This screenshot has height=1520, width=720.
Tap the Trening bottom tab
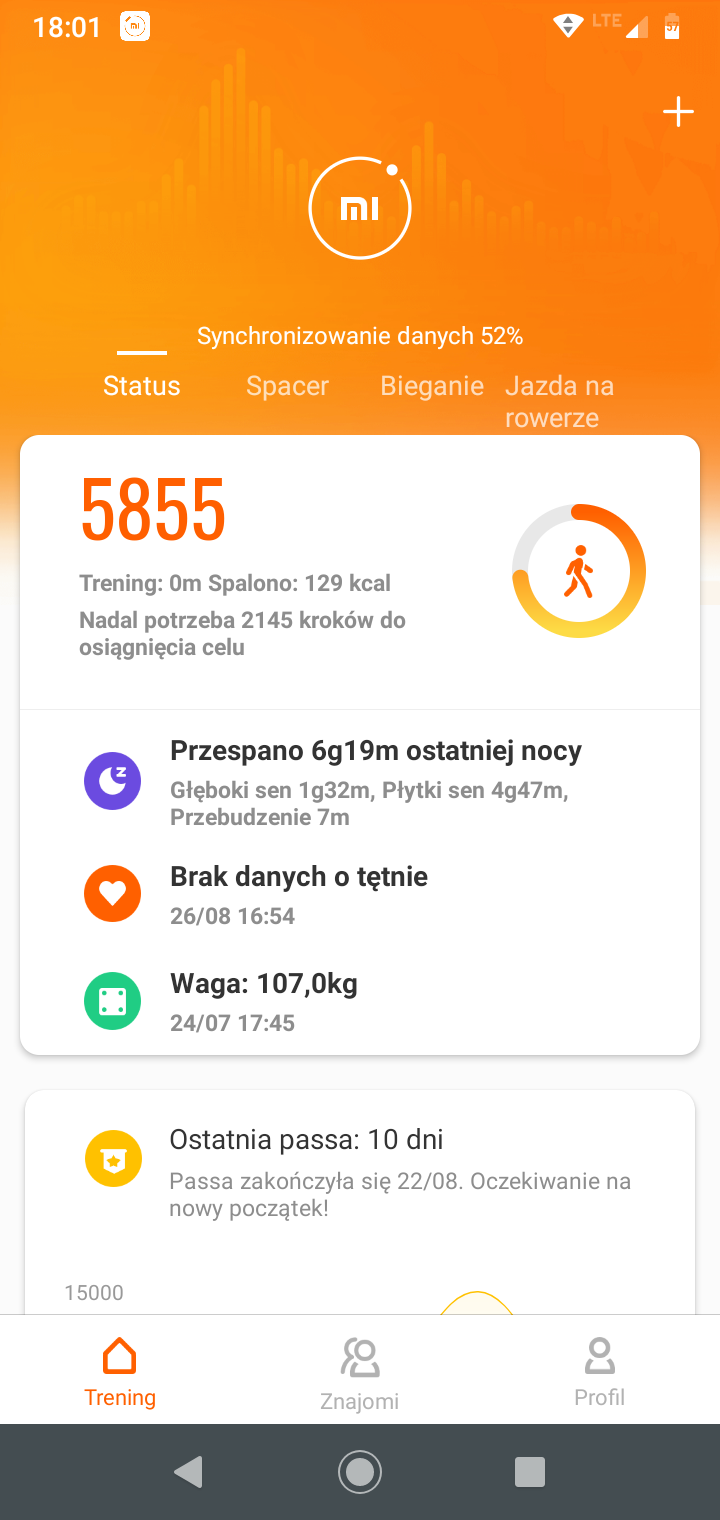[120, 1371]
